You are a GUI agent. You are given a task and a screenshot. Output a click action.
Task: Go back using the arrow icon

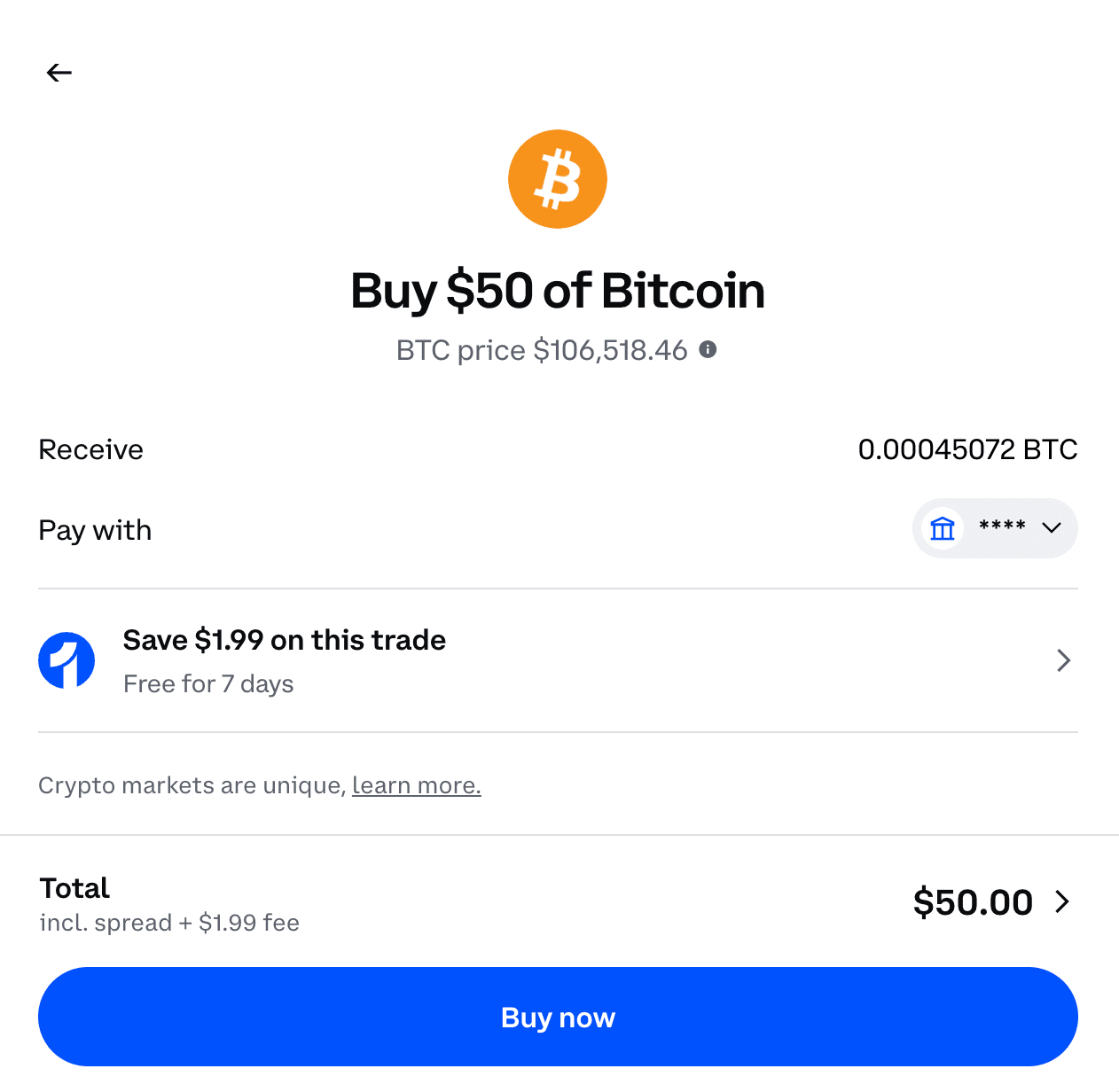59,73
